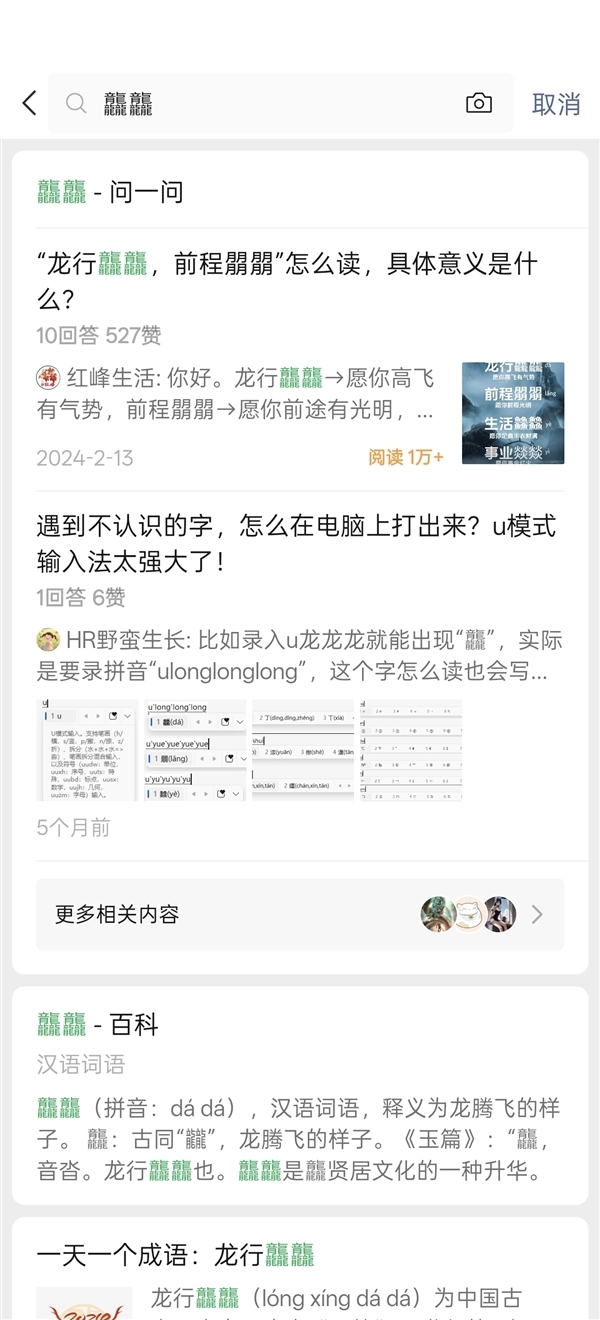
Task: Open the 一天一个成语：龙行龘龘 article
Action: [x=176, y=1254]
